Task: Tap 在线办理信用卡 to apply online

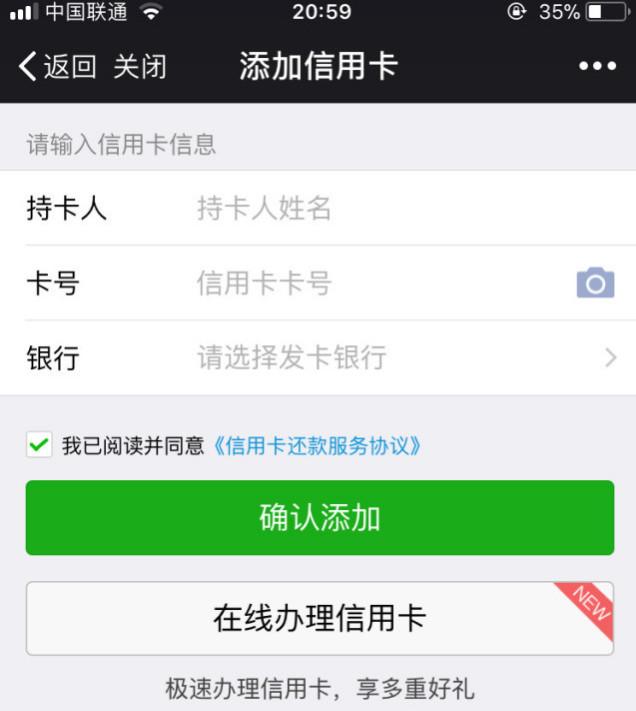Action: 319,618
